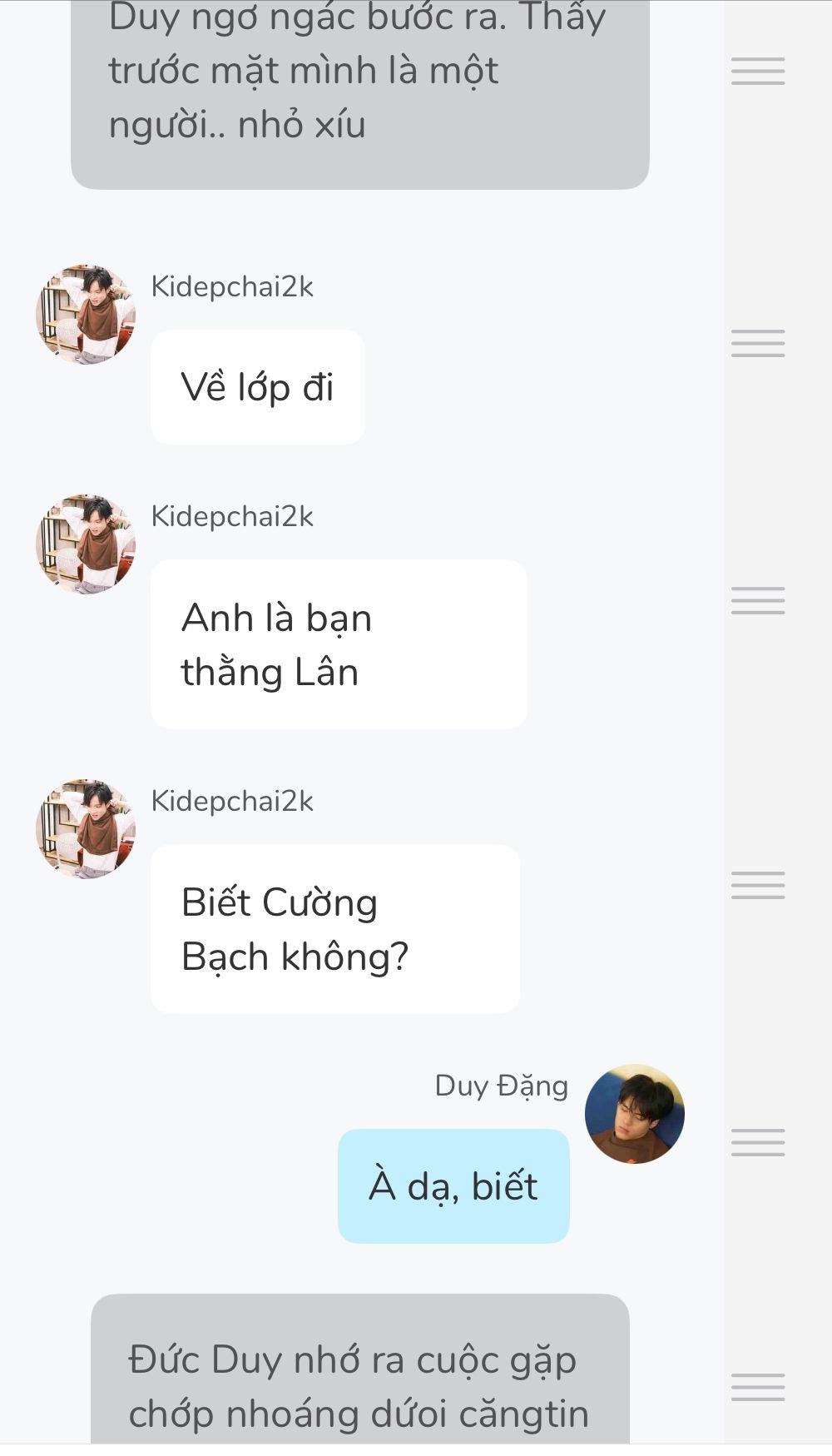Tap the handle beside the "Duy ngơ ngác" narration

coord(758,71)
